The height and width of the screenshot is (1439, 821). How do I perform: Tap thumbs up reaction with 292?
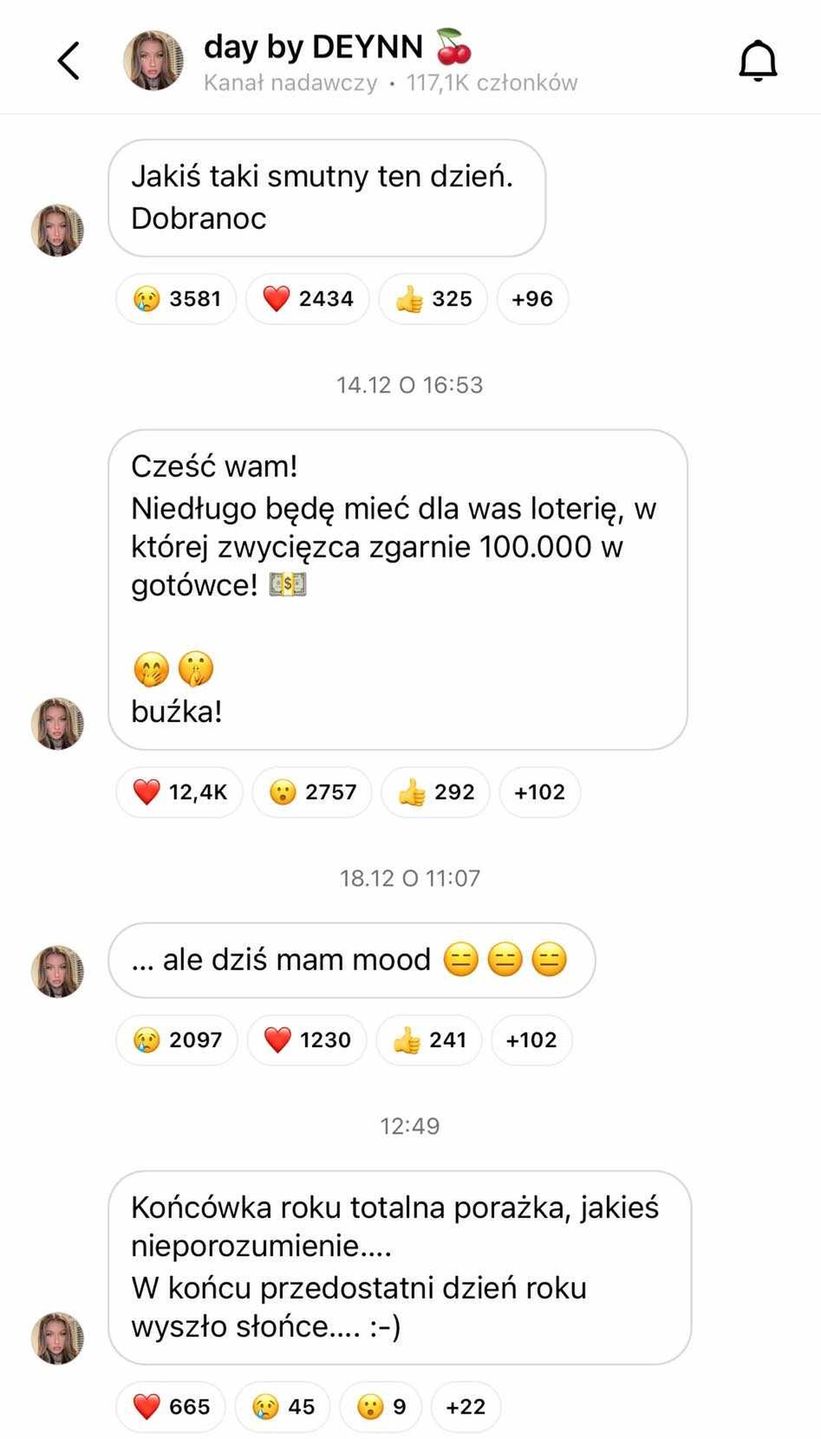pyautogui.click(x=435, y=793)
